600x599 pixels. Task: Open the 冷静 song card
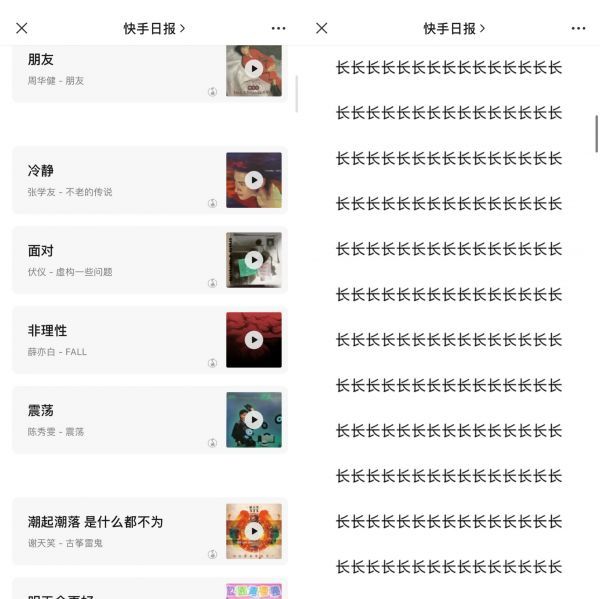[110, 180]
